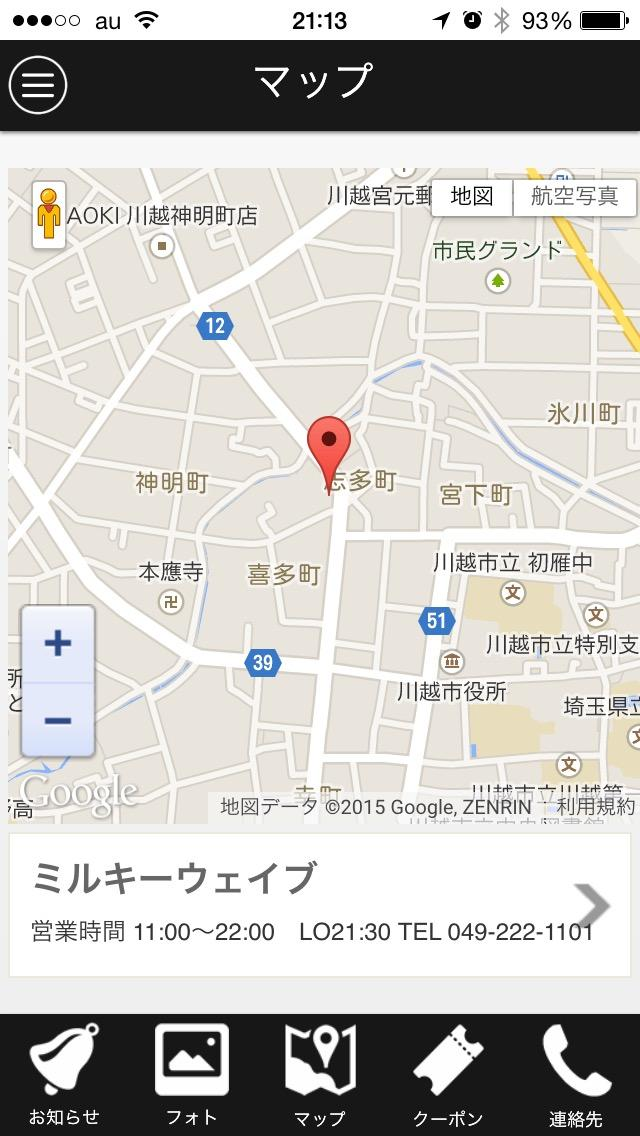Tap the Street View pegman icon
Viewport: 640px width, 1136px height.
pos(48,214)
